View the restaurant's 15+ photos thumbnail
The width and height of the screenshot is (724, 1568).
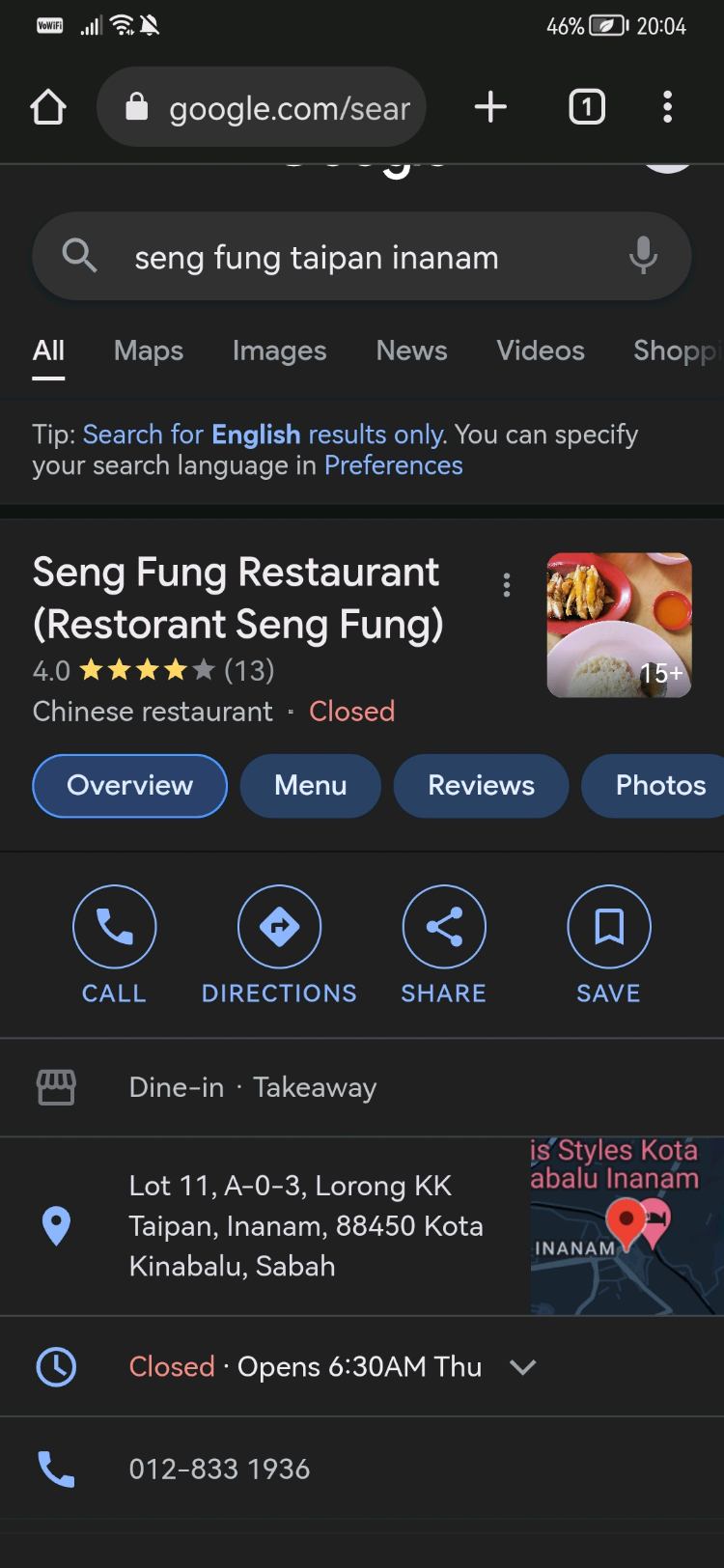619,625
